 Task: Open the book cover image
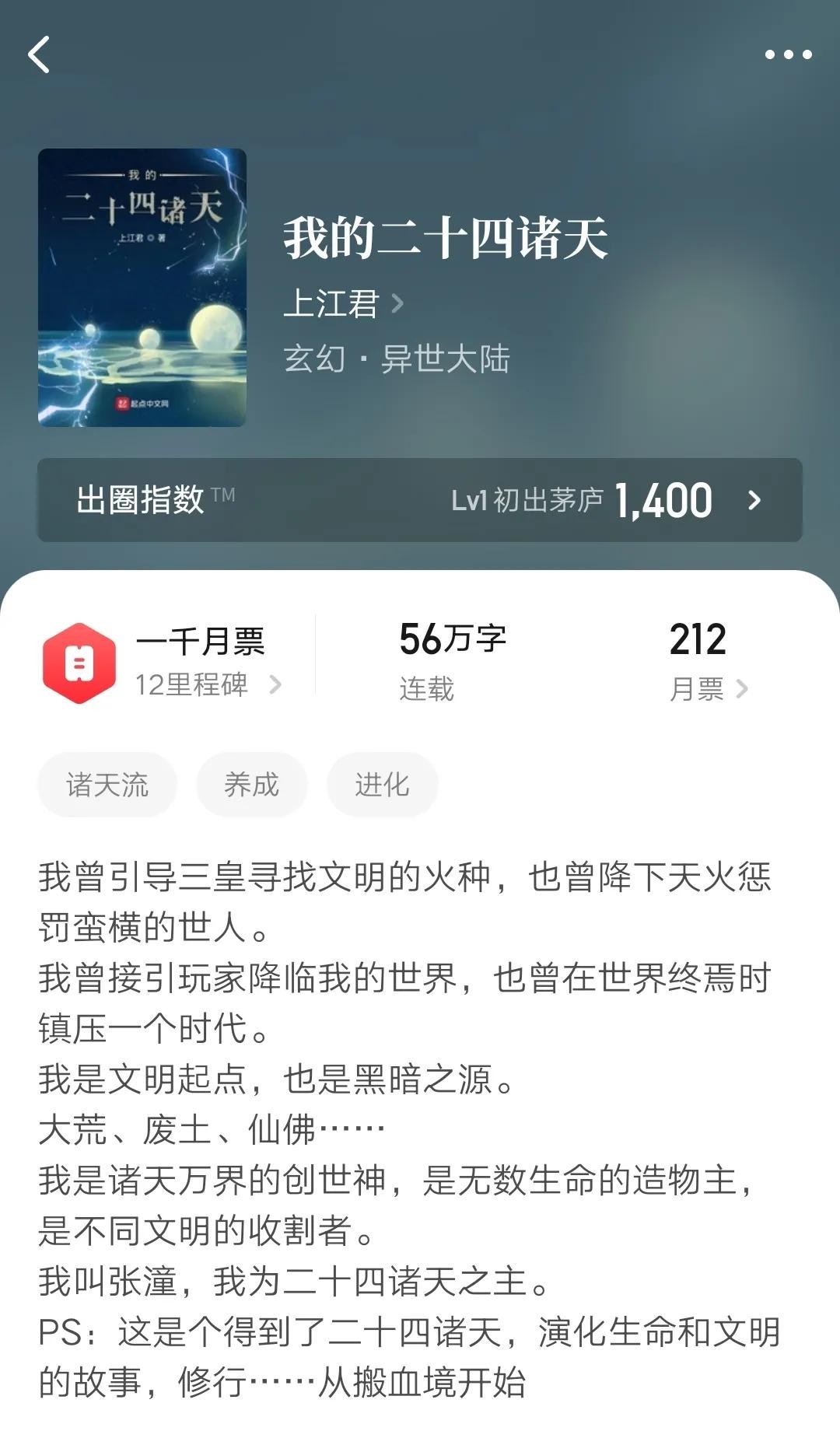(x=142, y=287)
